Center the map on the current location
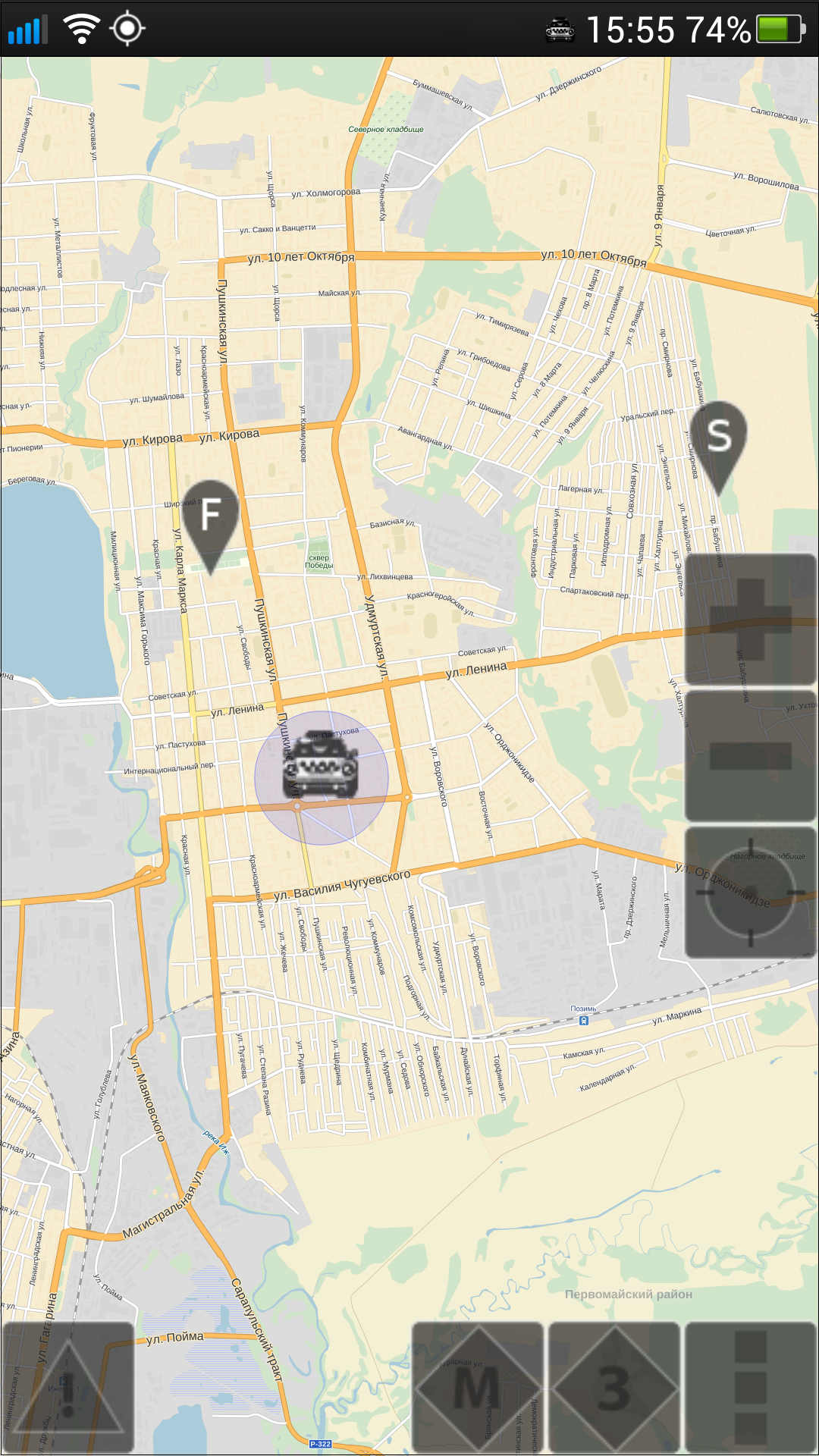The image size is (819, 1456). click(x=751, y=893)
